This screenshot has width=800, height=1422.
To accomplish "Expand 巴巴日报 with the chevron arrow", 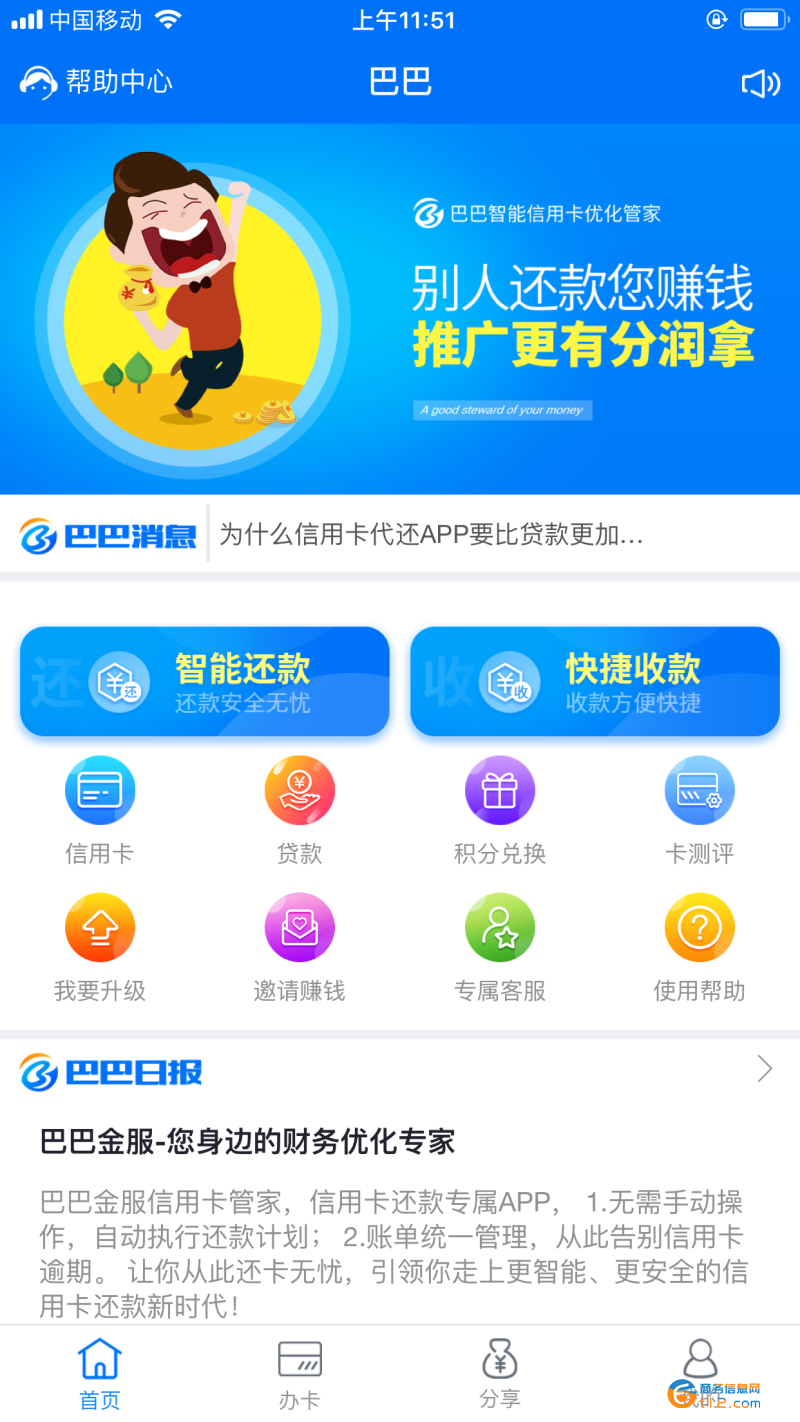I will click(x=765, y=1069).
